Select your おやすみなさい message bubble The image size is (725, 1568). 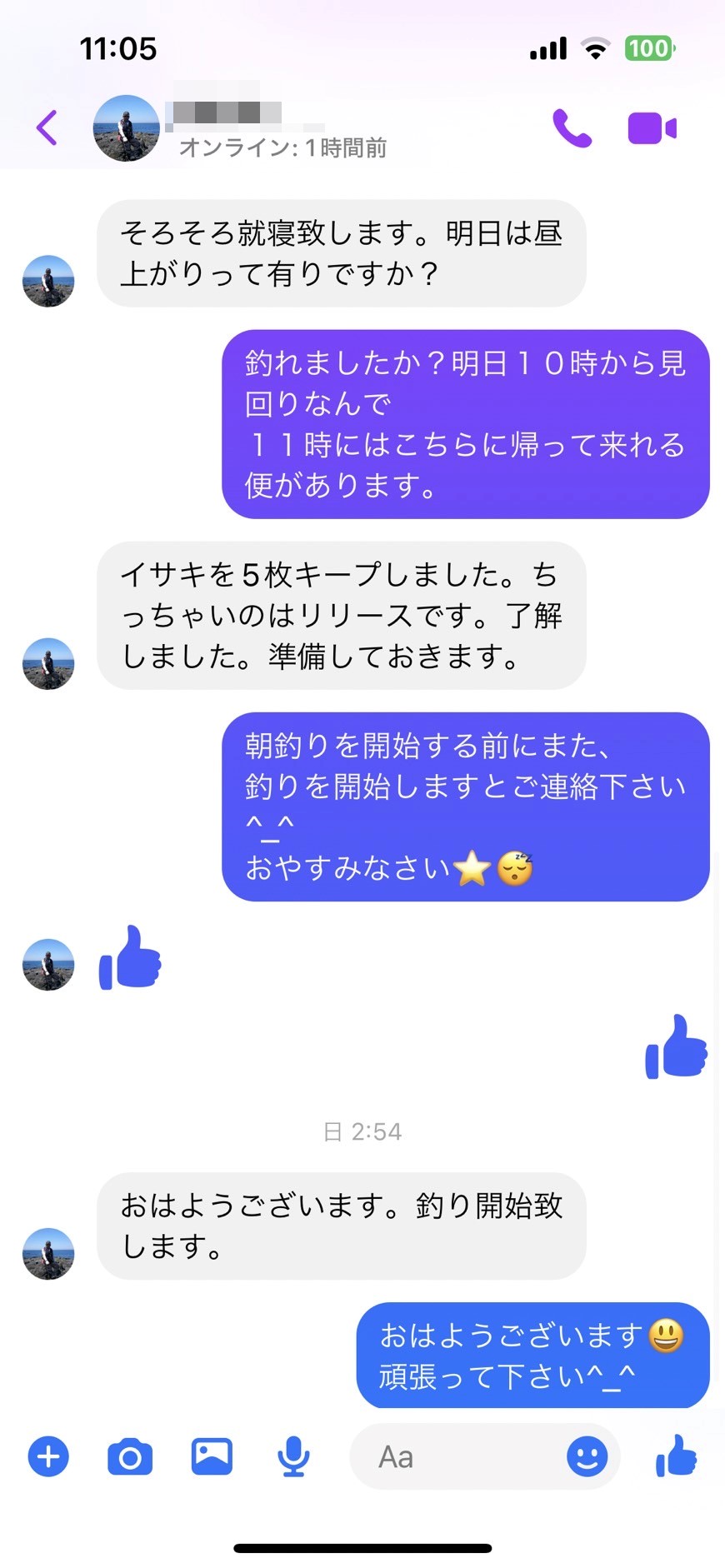click(467, 806)
